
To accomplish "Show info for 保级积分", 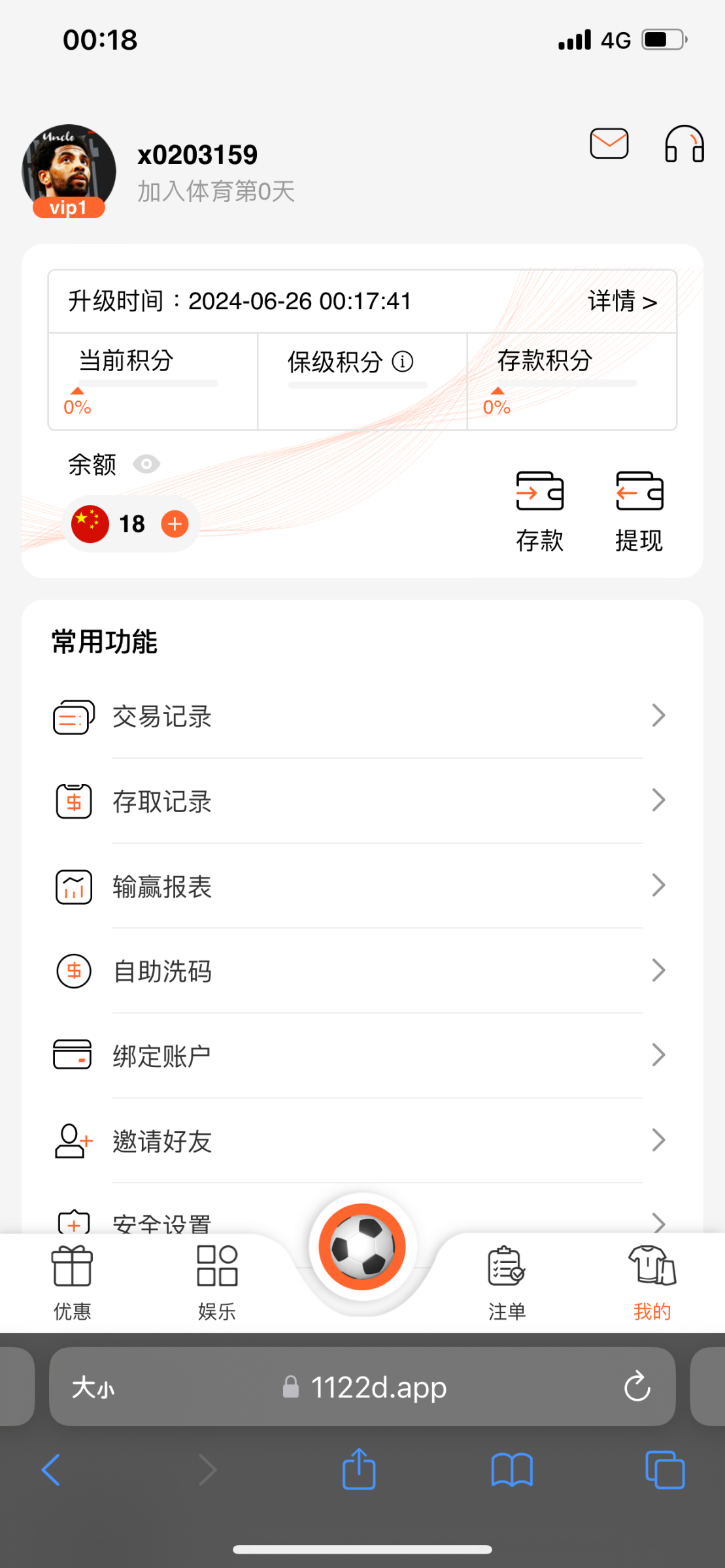I will [403, 361].
